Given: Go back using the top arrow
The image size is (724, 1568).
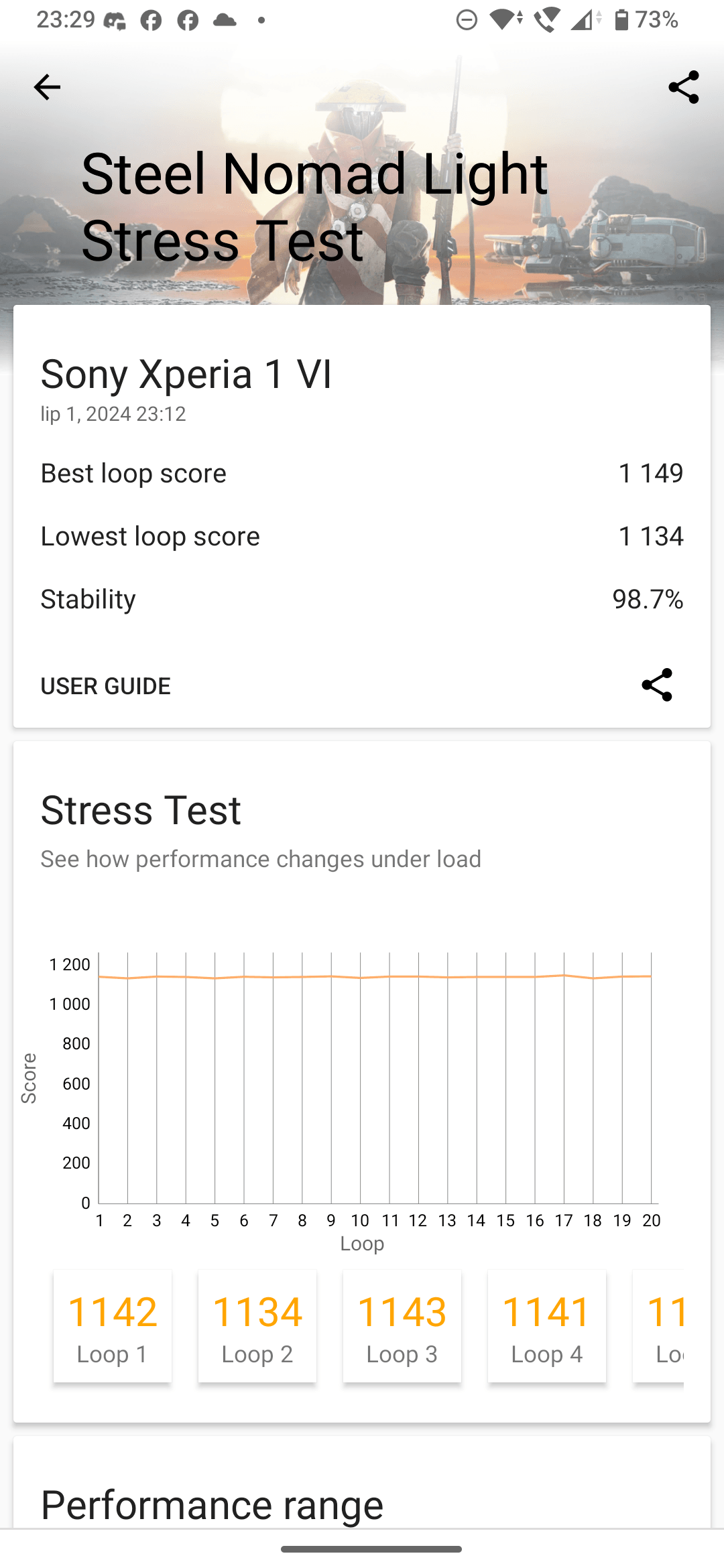Looking at the screenshot, I should coord(47,87).
